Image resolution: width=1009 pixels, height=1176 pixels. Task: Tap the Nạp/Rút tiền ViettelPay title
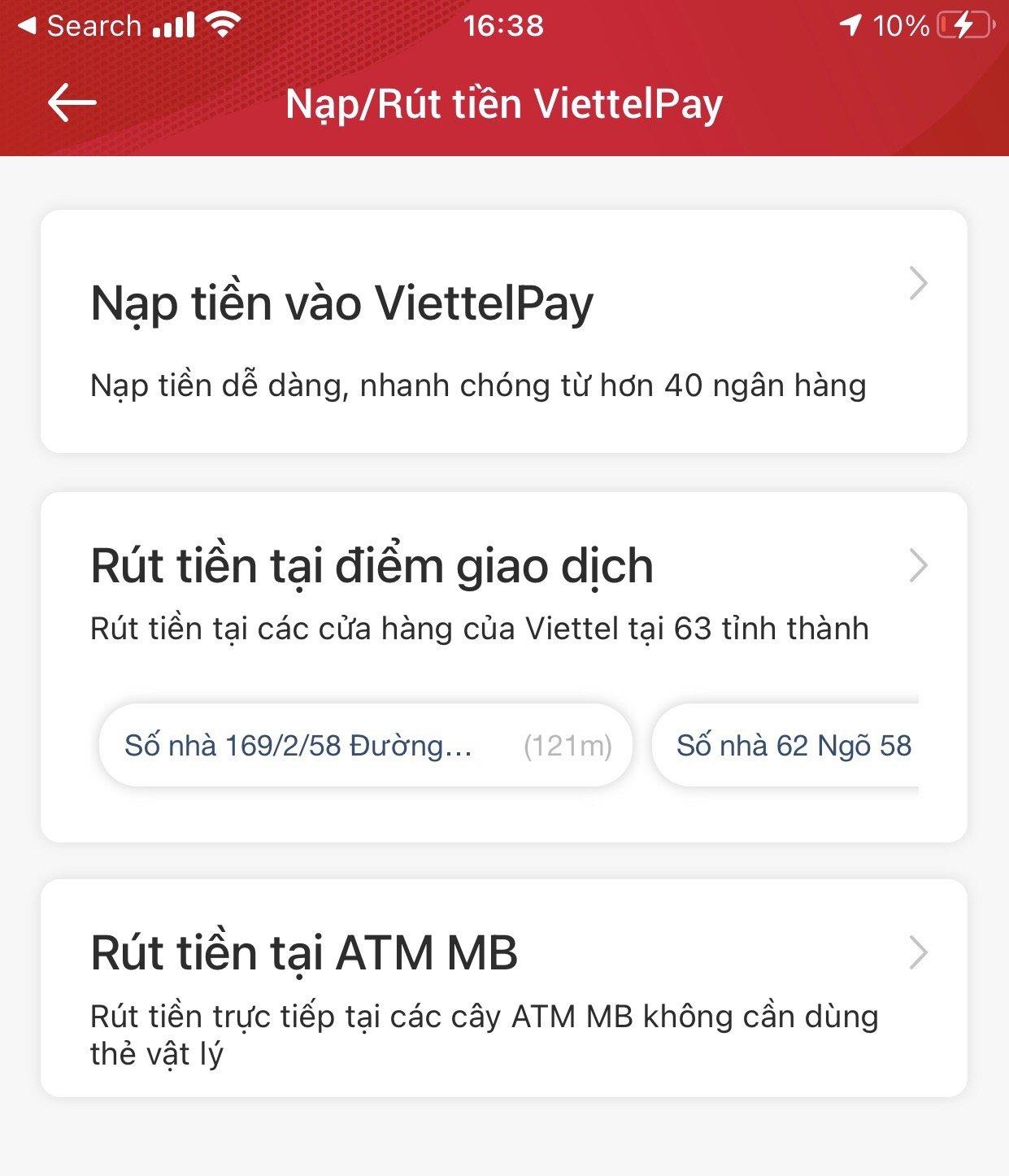coord(504,102)
